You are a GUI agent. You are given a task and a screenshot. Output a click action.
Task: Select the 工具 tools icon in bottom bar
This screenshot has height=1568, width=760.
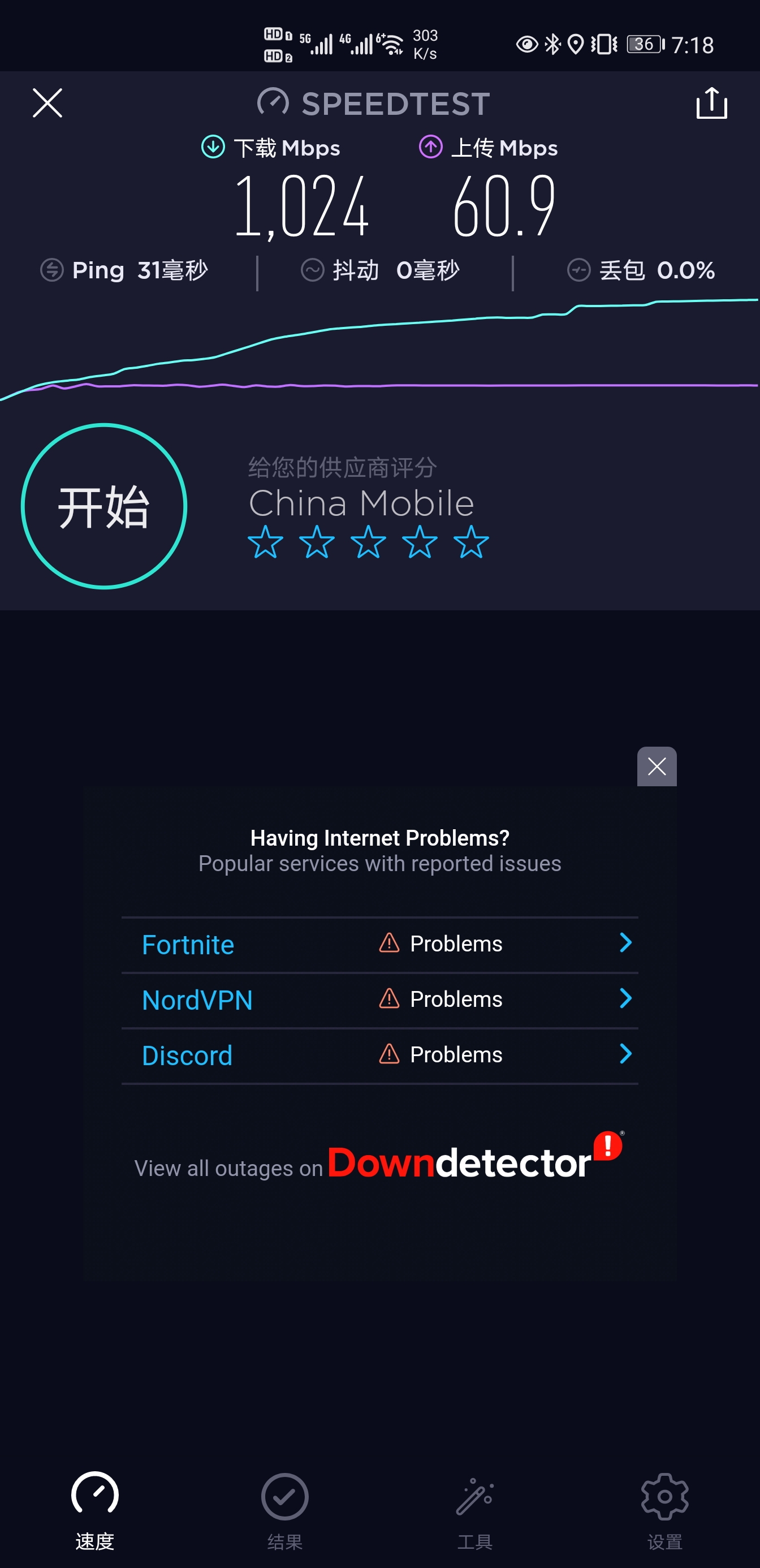pyautogui.click(x=475, y=1497)
